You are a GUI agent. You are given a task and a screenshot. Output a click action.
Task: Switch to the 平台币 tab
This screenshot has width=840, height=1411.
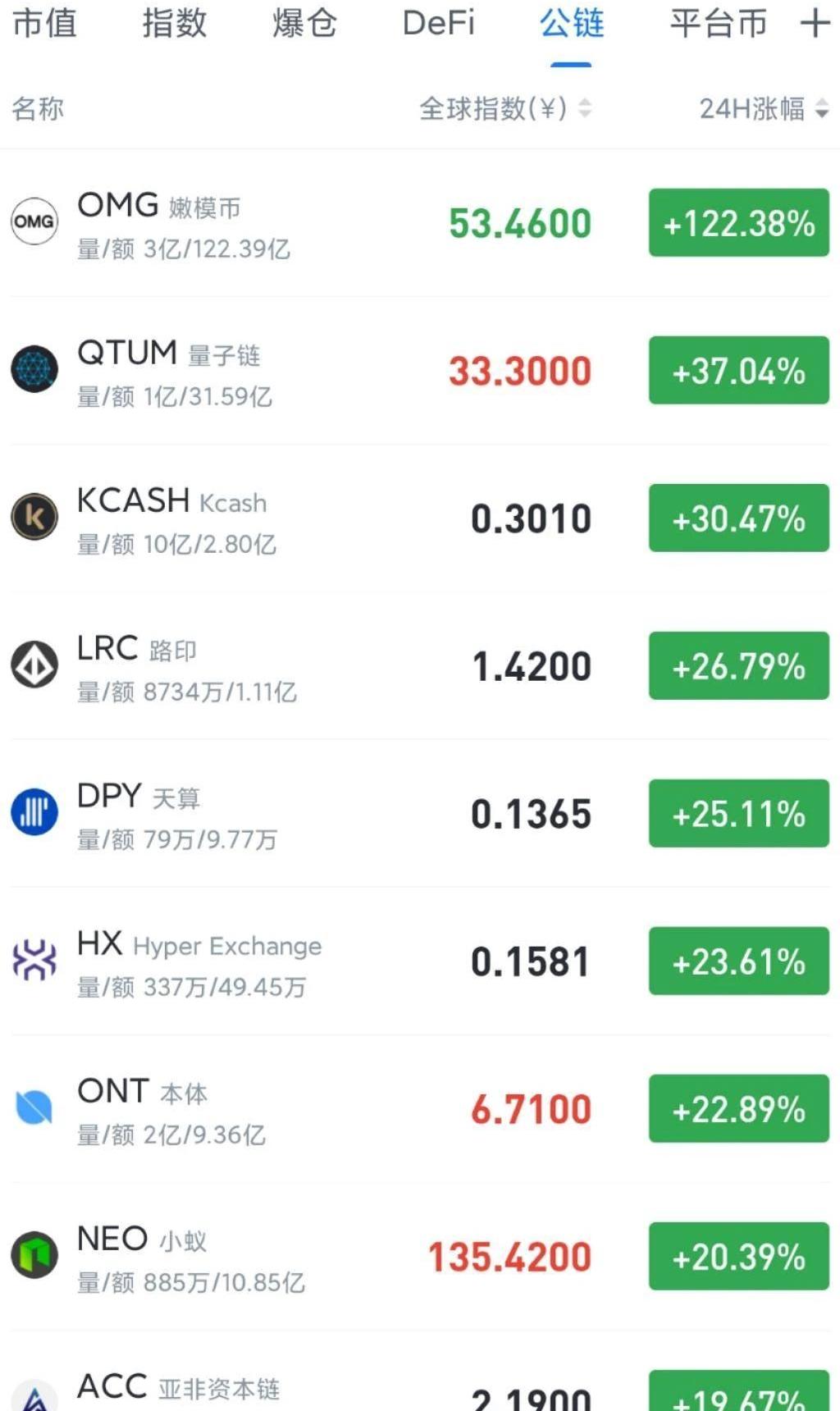pos(718,23)
